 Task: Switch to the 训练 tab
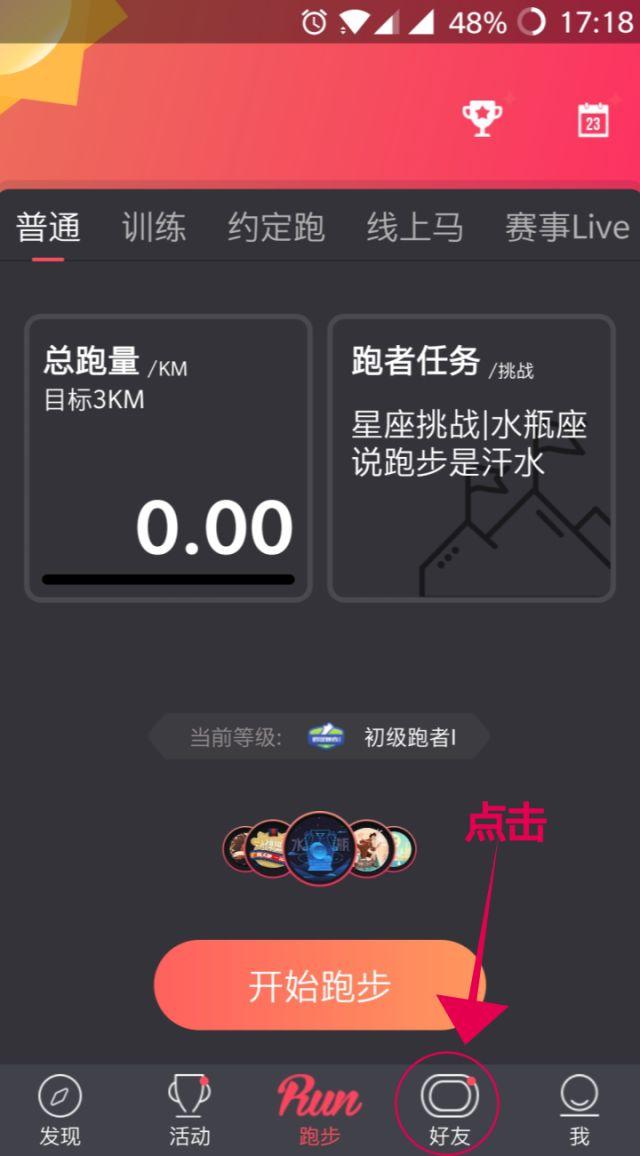[x=154, y=228]
